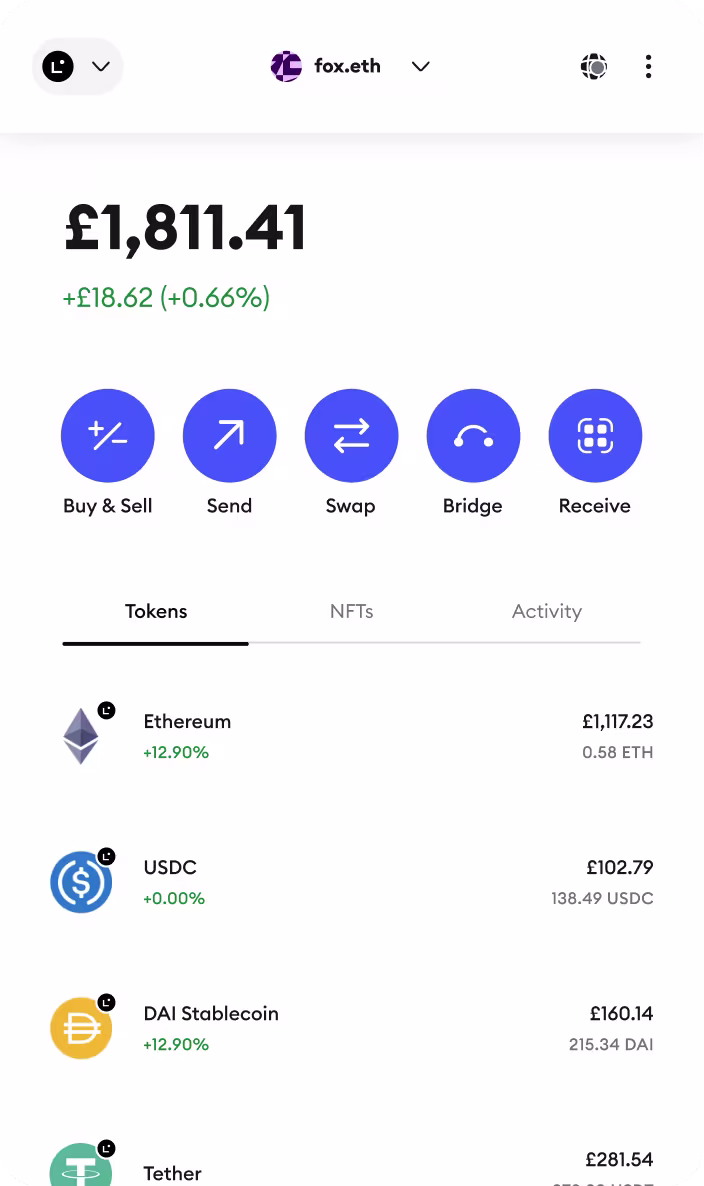Tap the Buy & Sell button
Viewport: 704px width, 1186px height.
108,436
